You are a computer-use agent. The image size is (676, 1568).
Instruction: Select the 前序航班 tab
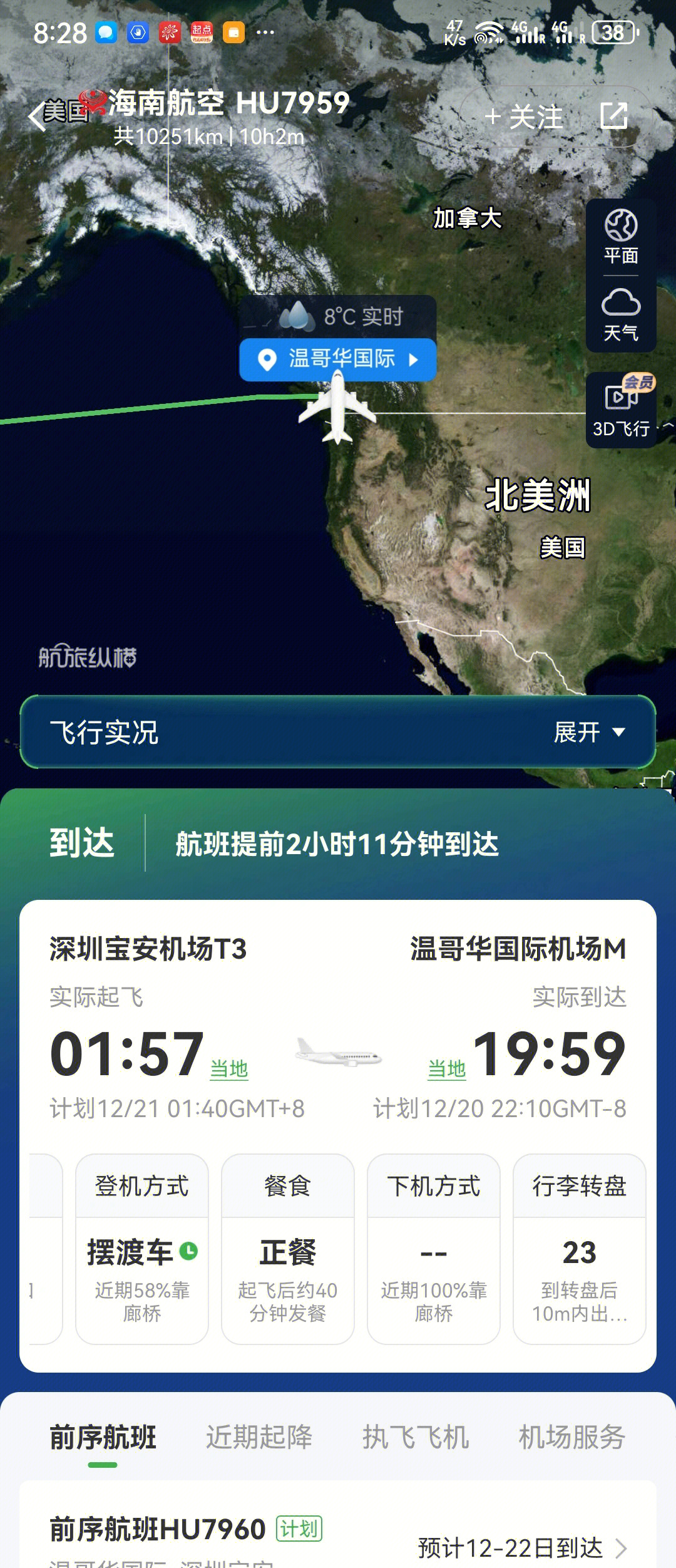[103, 1437]
